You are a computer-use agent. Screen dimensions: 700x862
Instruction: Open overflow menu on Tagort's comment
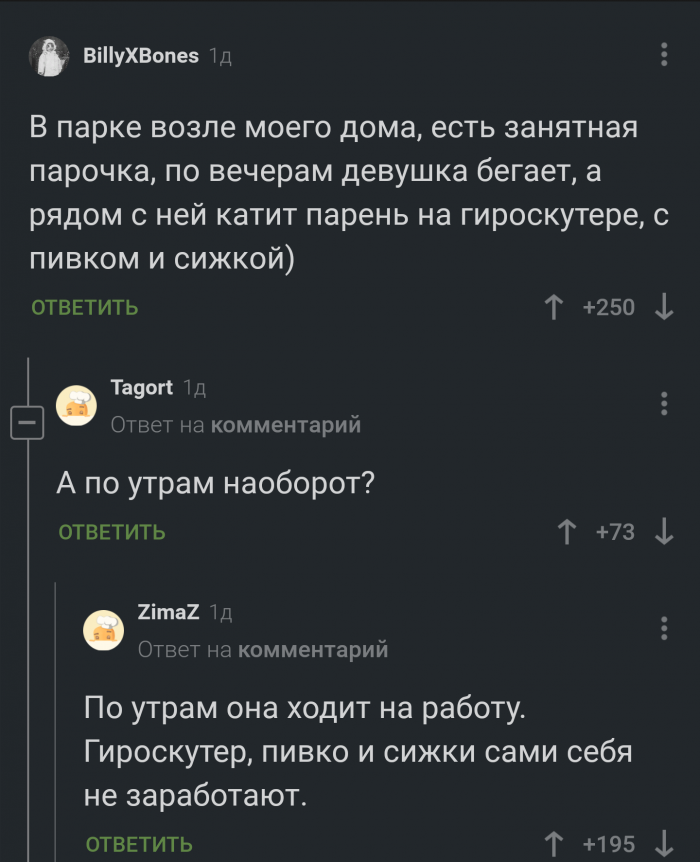[x=665, y=404]
